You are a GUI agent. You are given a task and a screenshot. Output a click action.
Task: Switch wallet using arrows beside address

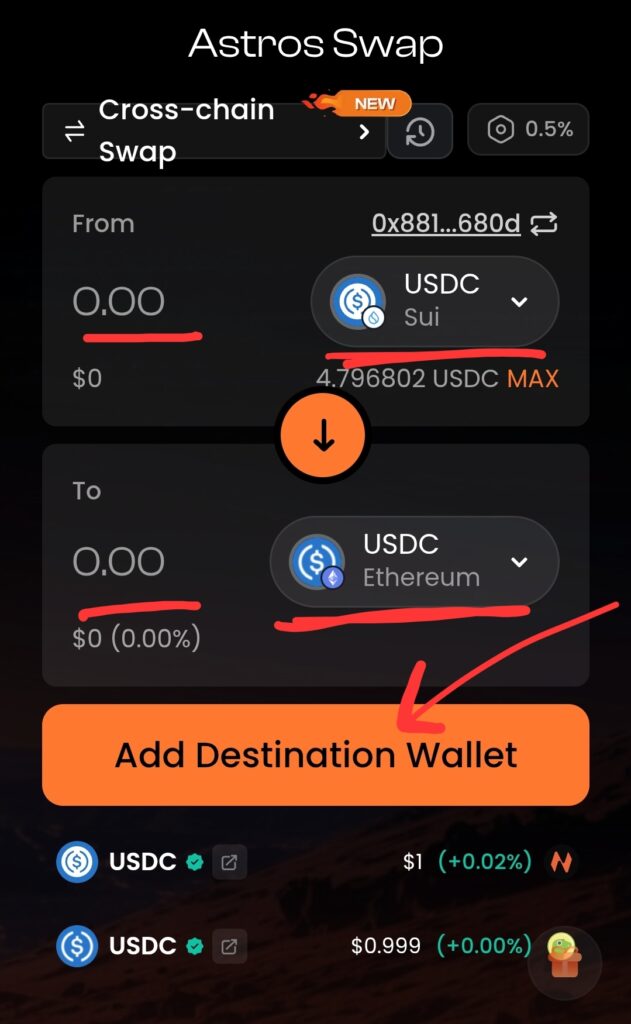pyautogui.click(x=544, y=223)
